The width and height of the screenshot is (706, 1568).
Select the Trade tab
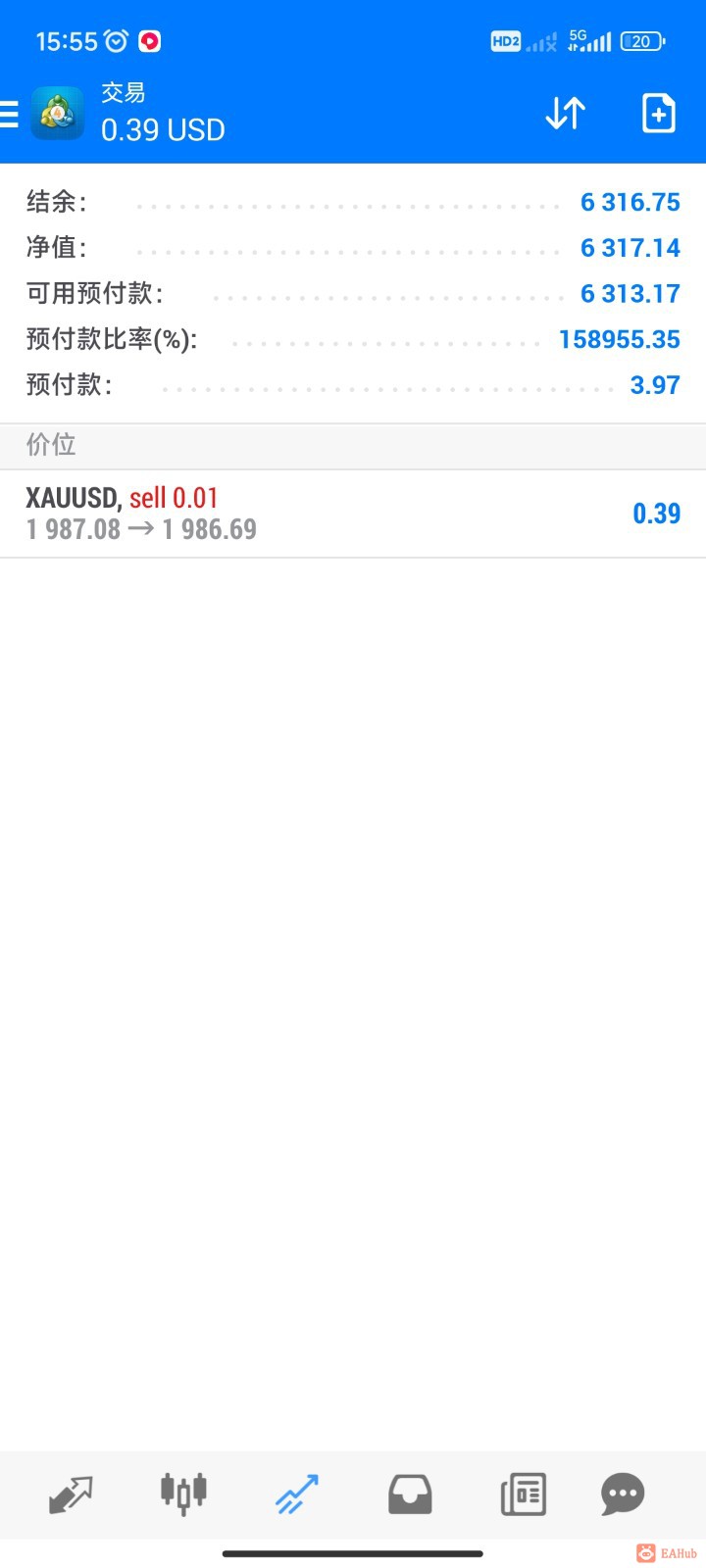(x=297, y=1494)
